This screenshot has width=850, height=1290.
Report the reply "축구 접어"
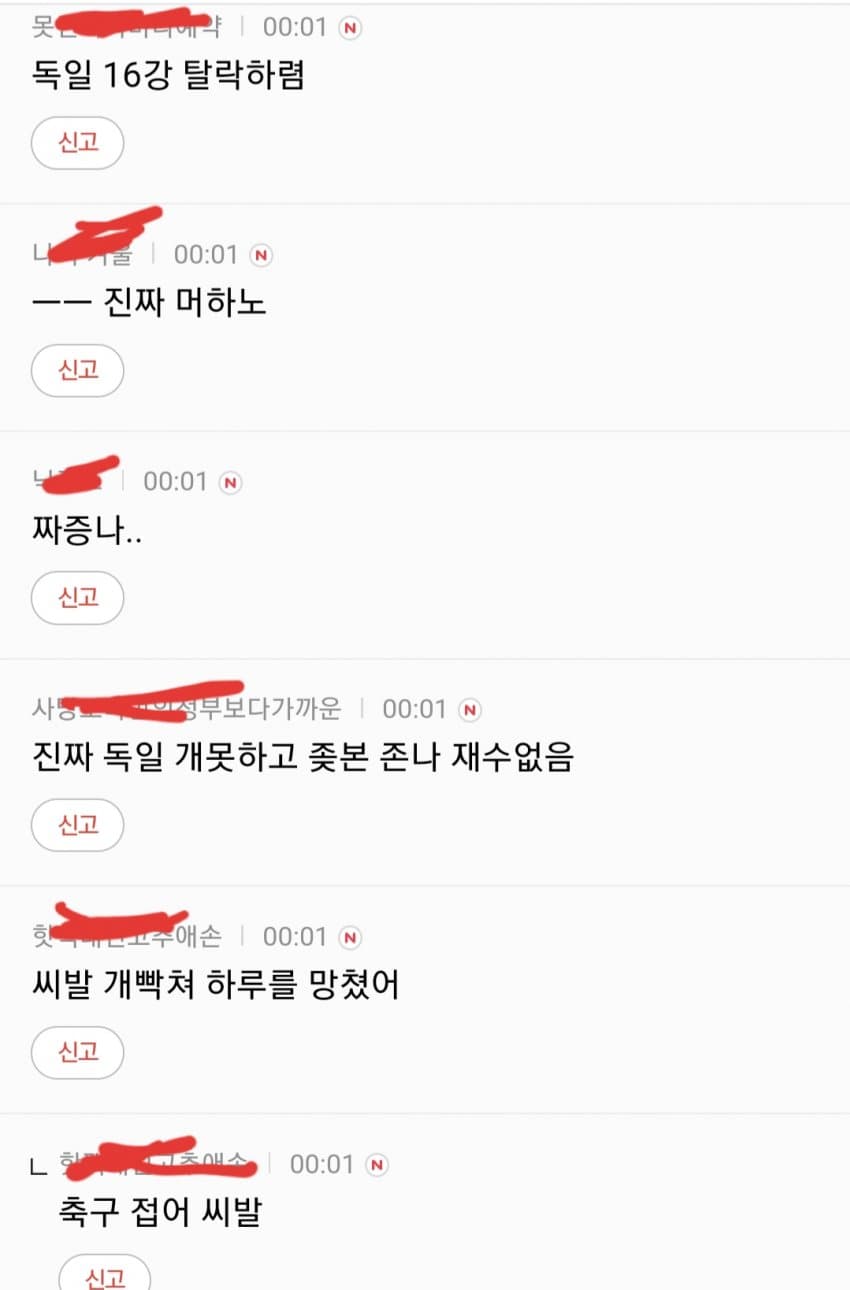(x=105, y=1276)
